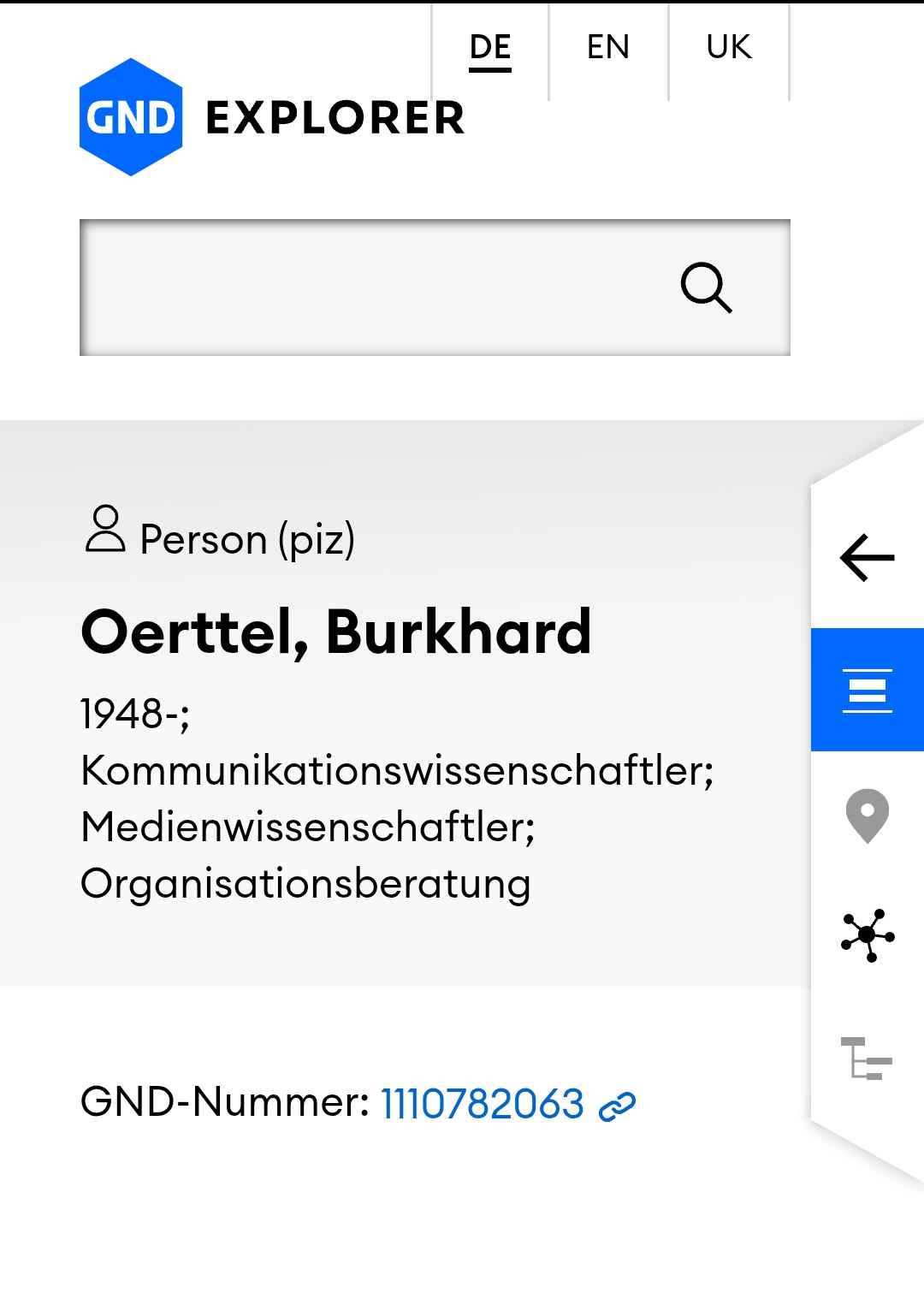
Task: Copy the permalink via chain icon
Action: (618, 1106)
